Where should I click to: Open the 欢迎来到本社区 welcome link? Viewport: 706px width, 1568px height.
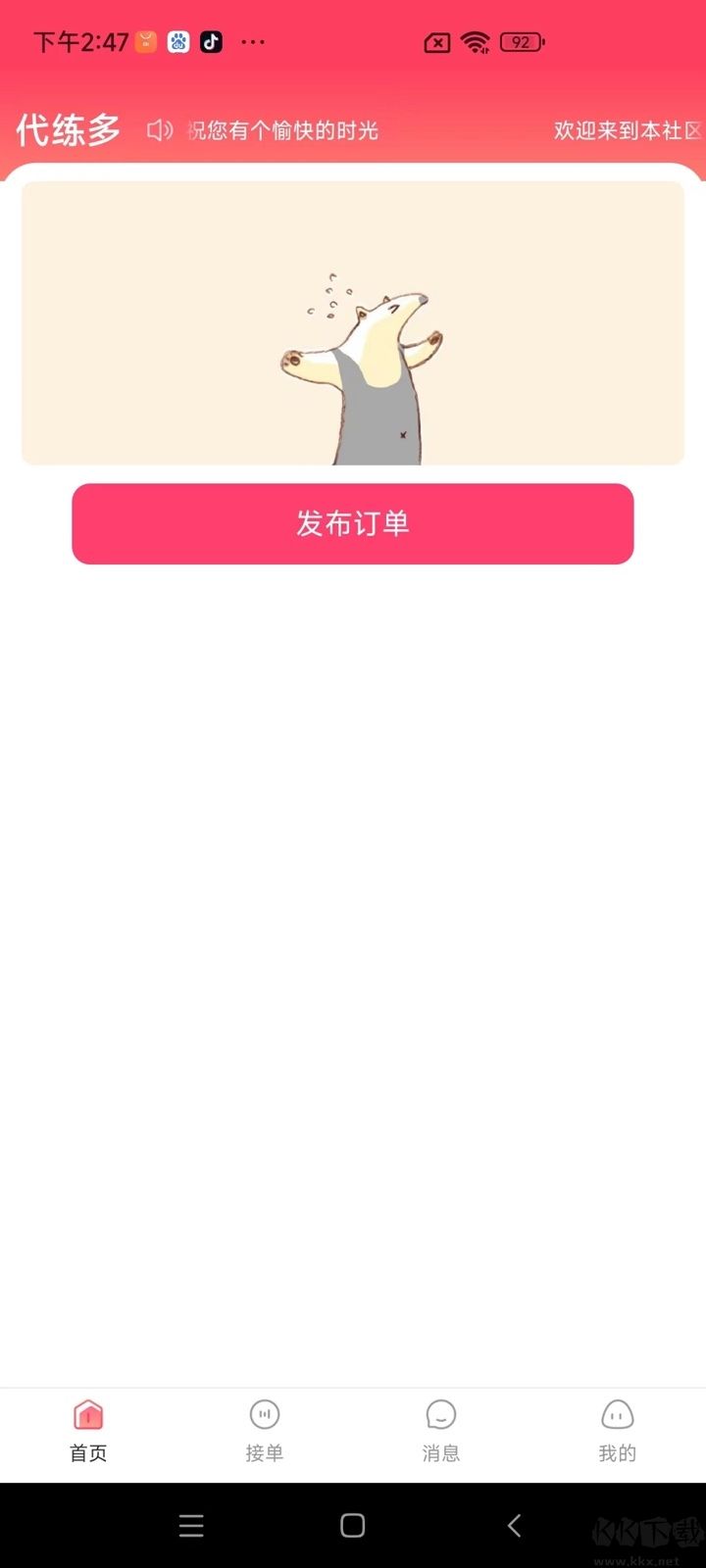point(628,130)
